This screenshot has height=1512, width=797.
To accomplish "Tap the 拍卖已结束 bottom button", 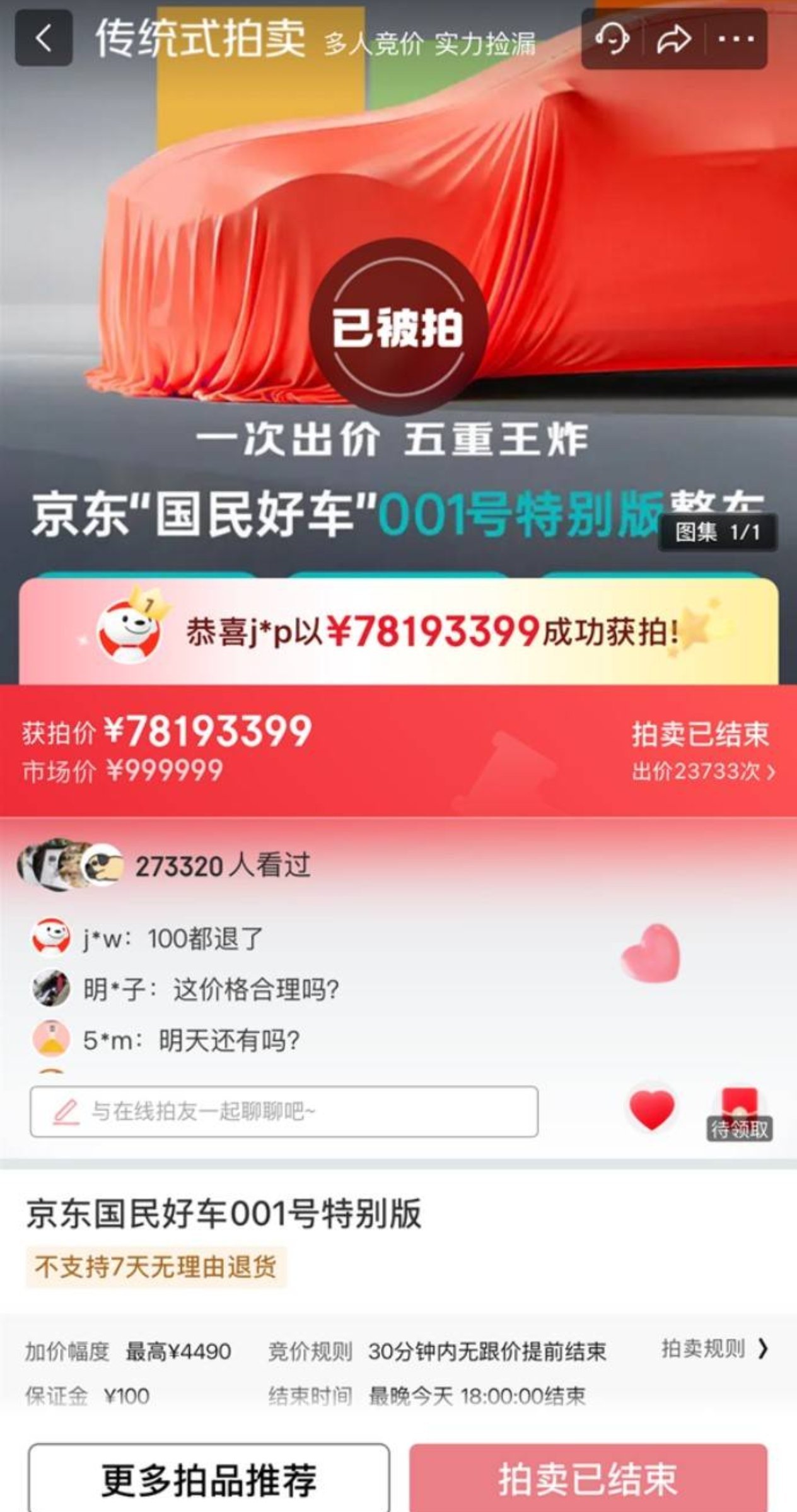I will pyautogui.click(x=588, y=1479).
